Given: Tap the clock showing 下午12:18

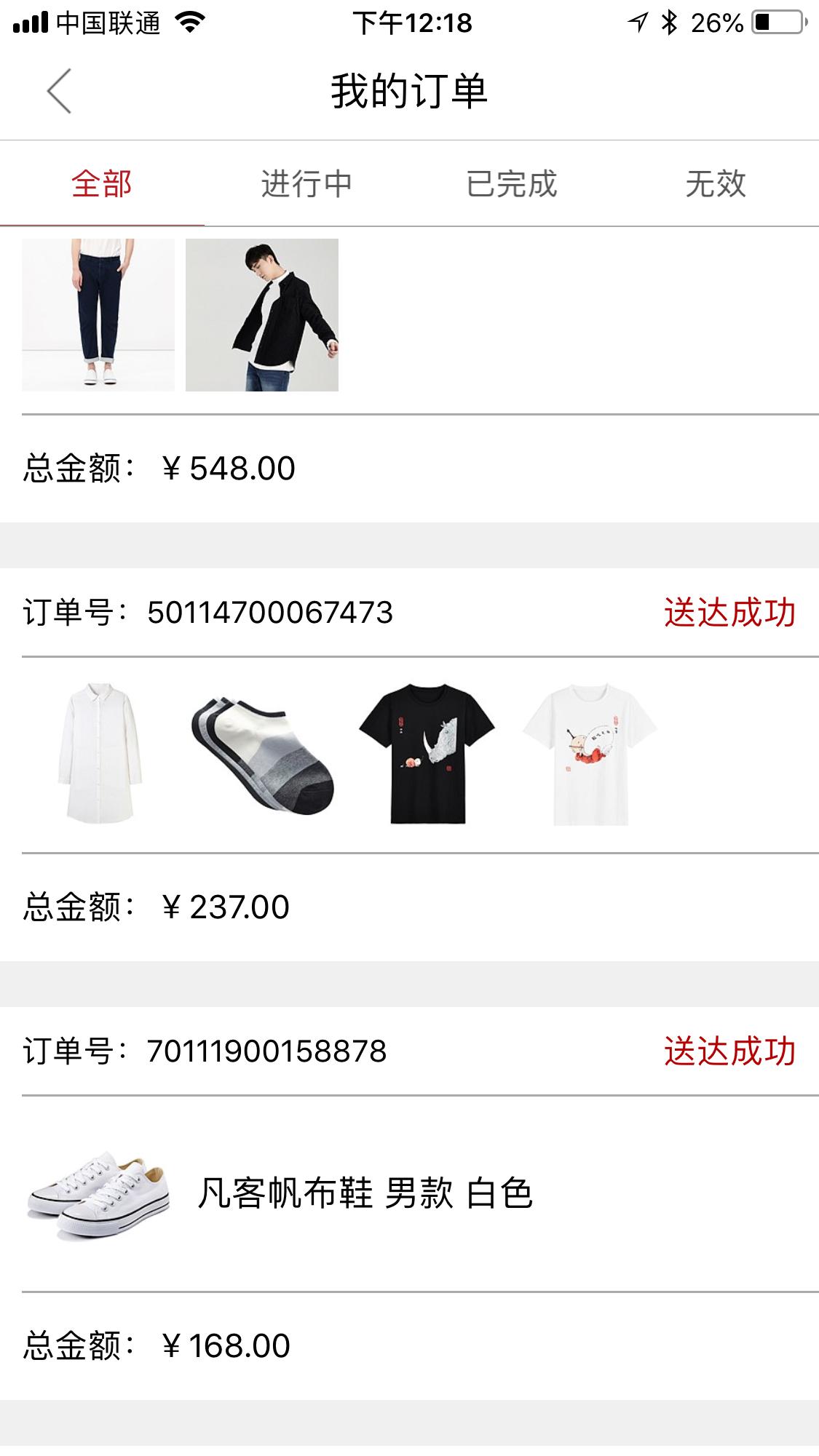Looking at the screenshot, I should (x=409, y=24).
